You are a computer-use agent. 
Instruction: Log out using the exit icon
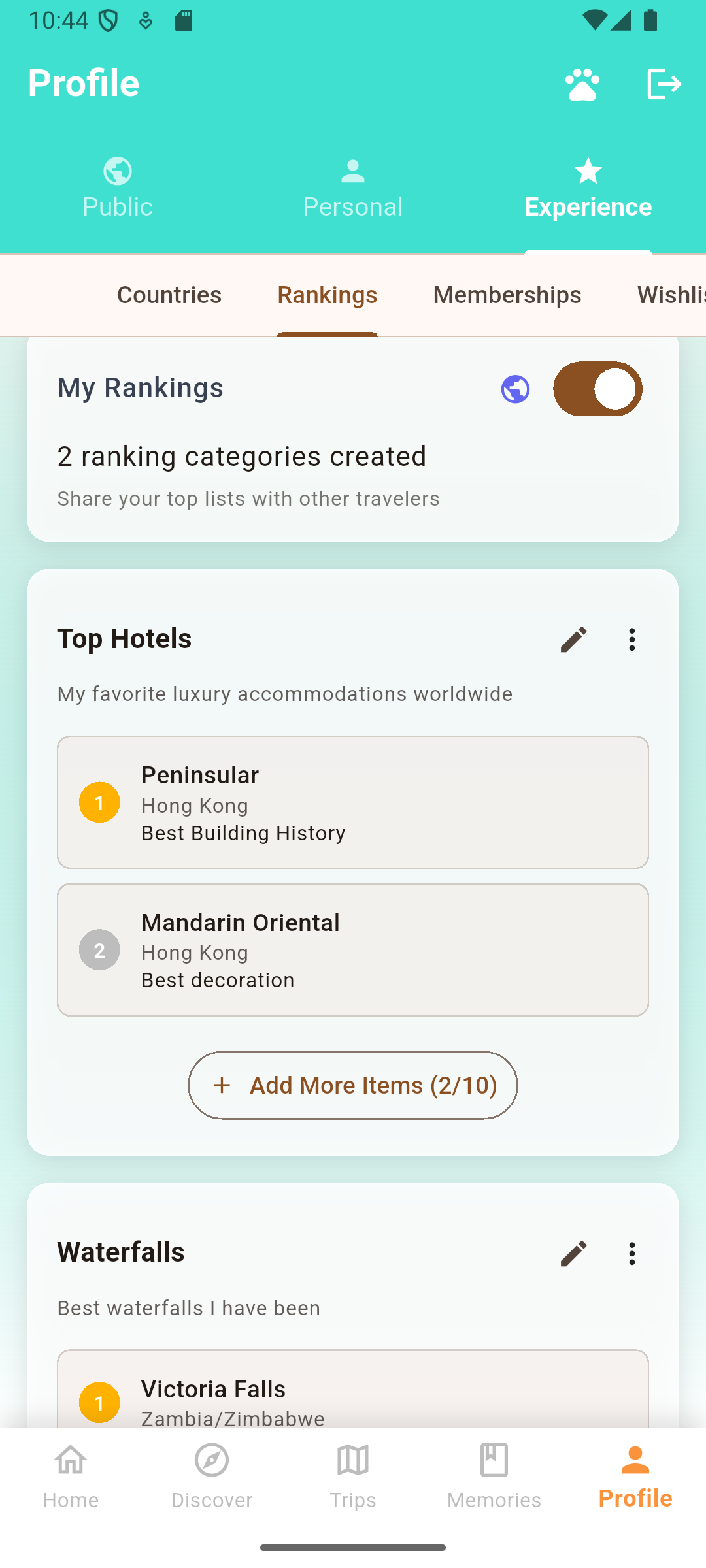click(x=664, y=84)
